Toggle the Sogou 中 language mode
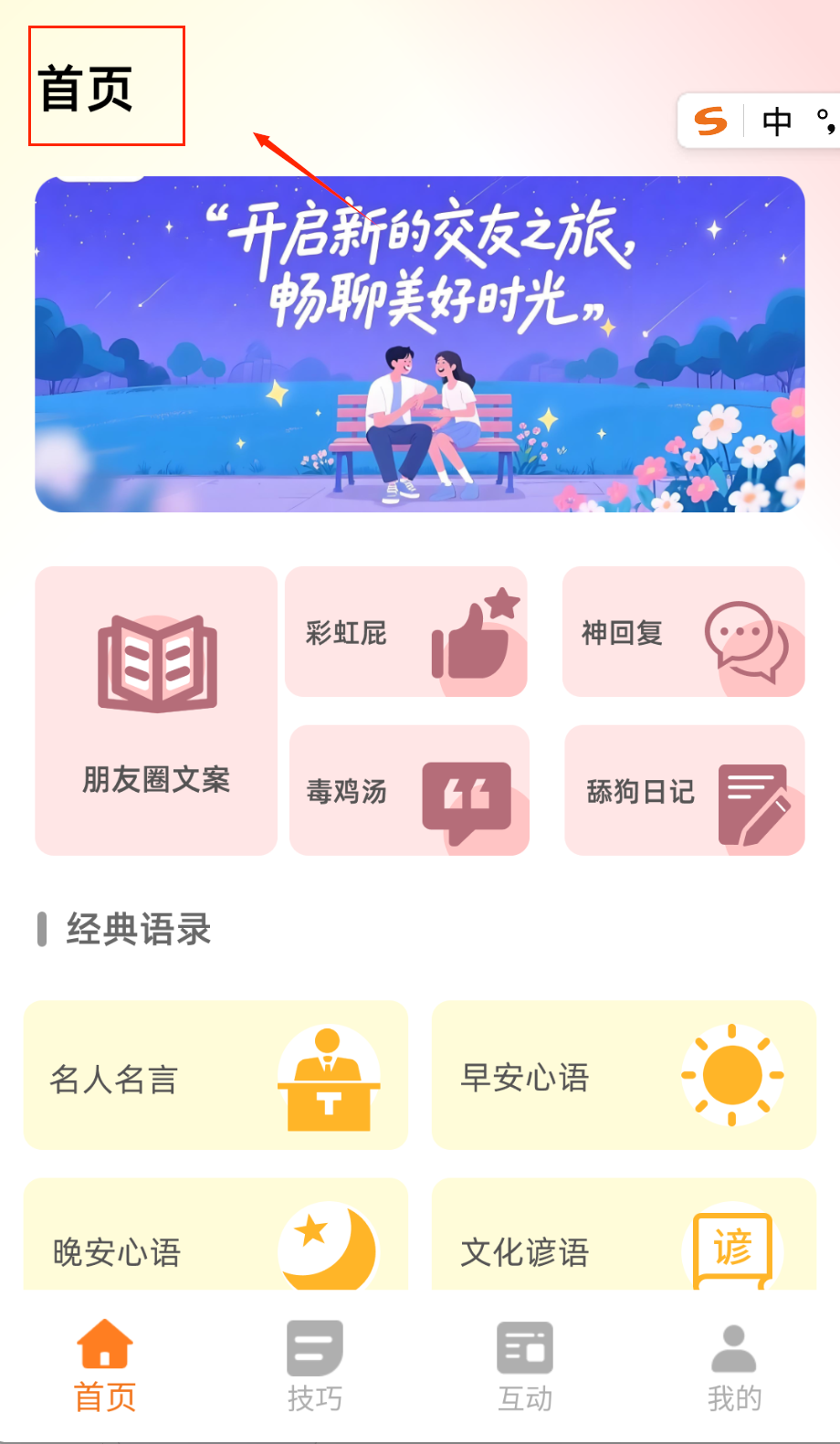The height and width of the screenshot is (1444, 840). [x=777, y=121]
